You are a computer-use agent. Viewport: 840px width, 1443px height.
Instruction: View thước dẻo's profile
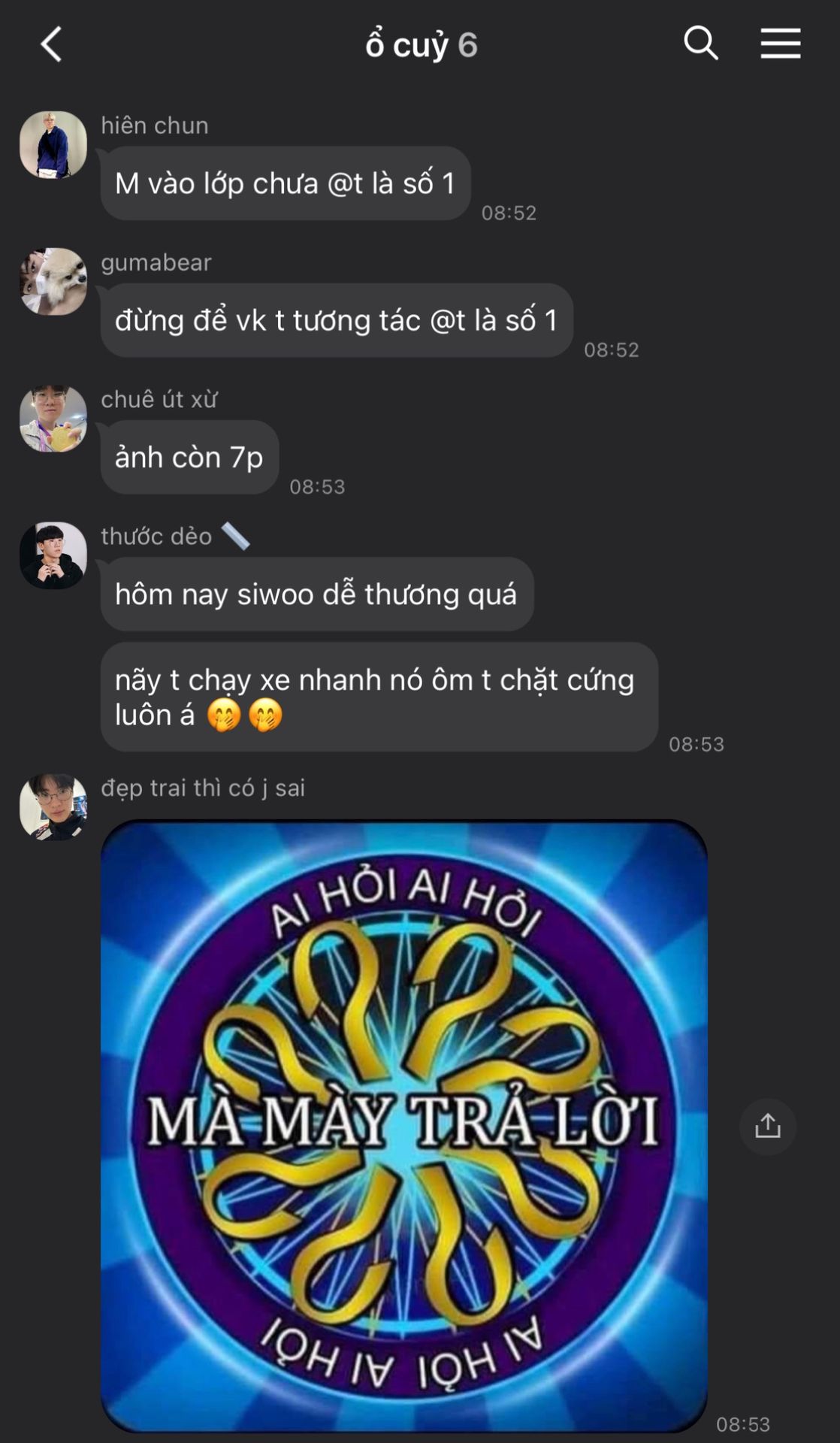click(53, 555)
